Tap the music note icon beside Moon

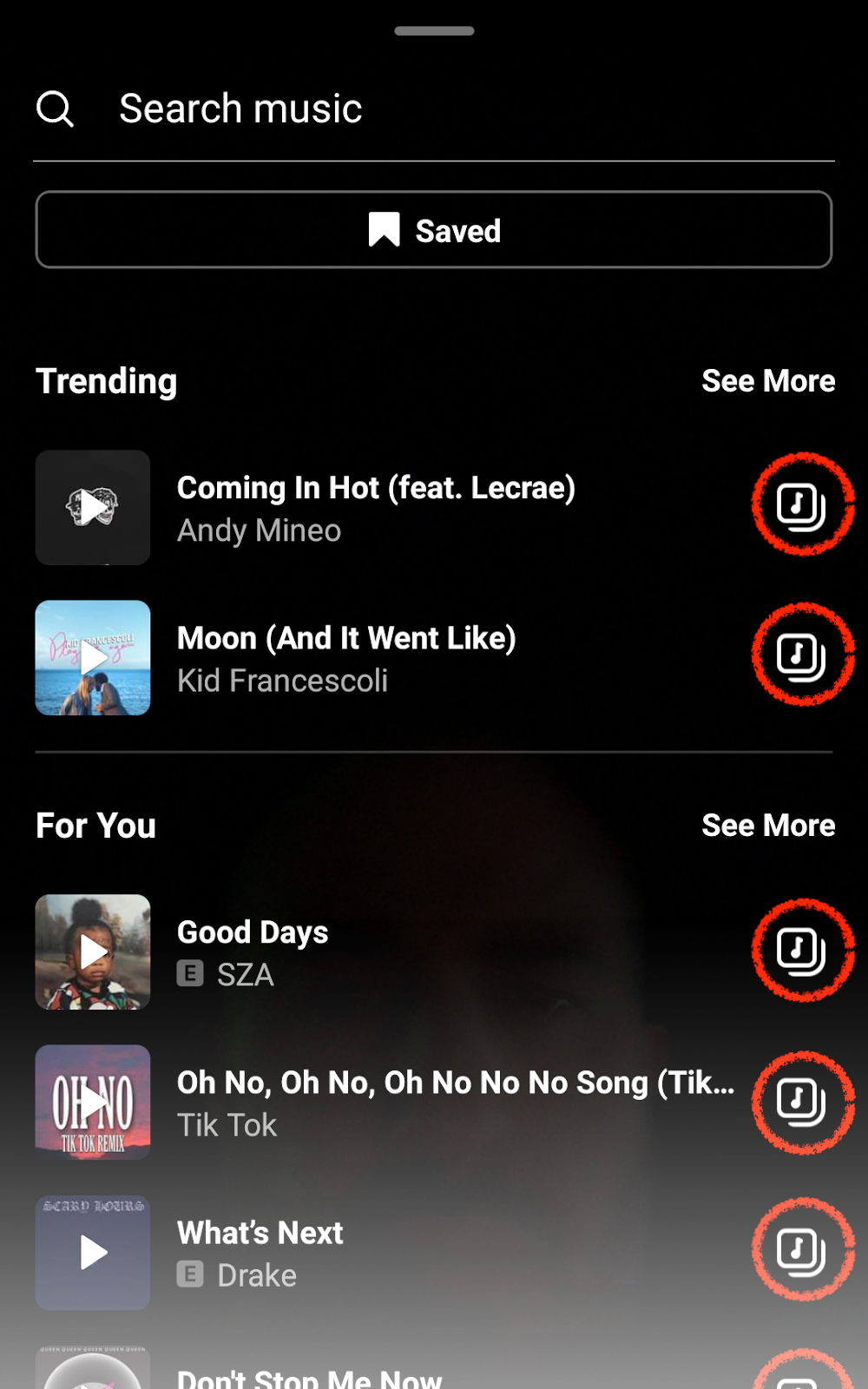(801, 655)
